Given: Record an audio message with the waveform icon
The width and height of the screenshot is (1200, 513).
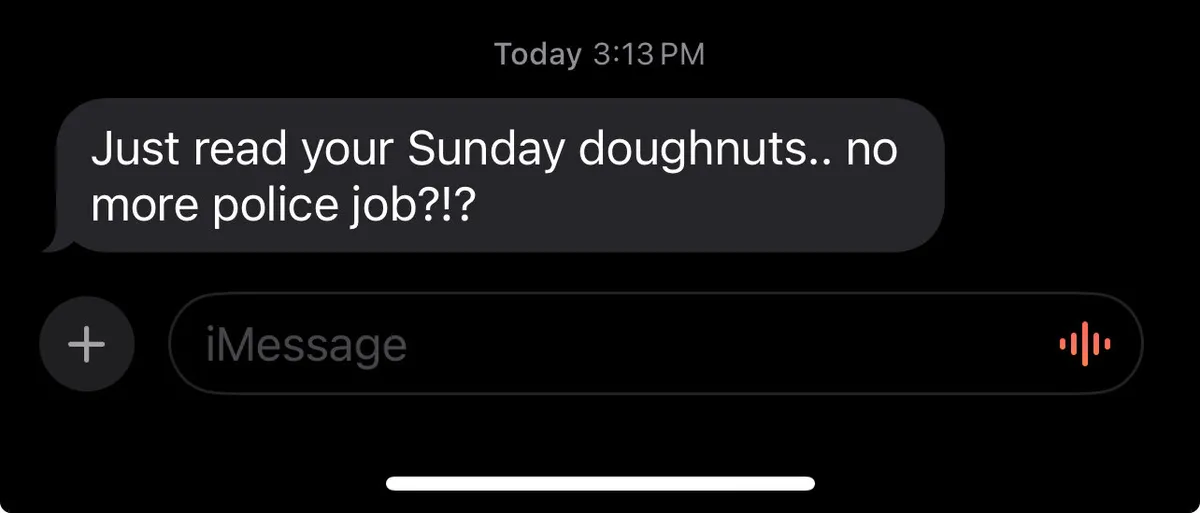Looking at the screenshot, I should (x=1085, y=345).
